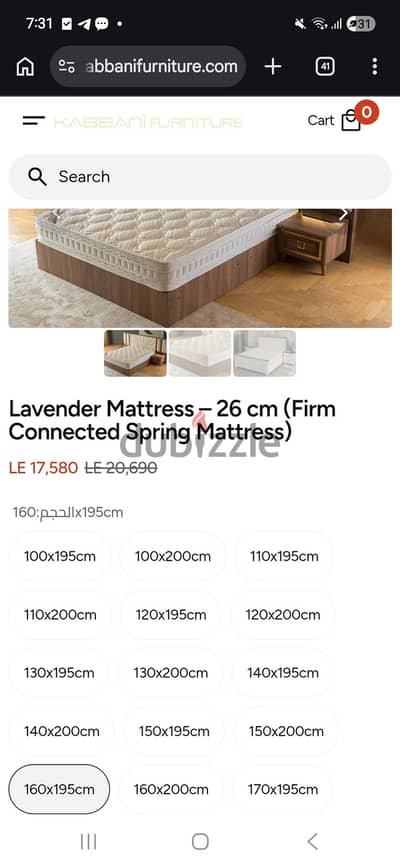Open the browser overflow menu
The width and height of the screenshot is (400, 866).
coord(375,67)
